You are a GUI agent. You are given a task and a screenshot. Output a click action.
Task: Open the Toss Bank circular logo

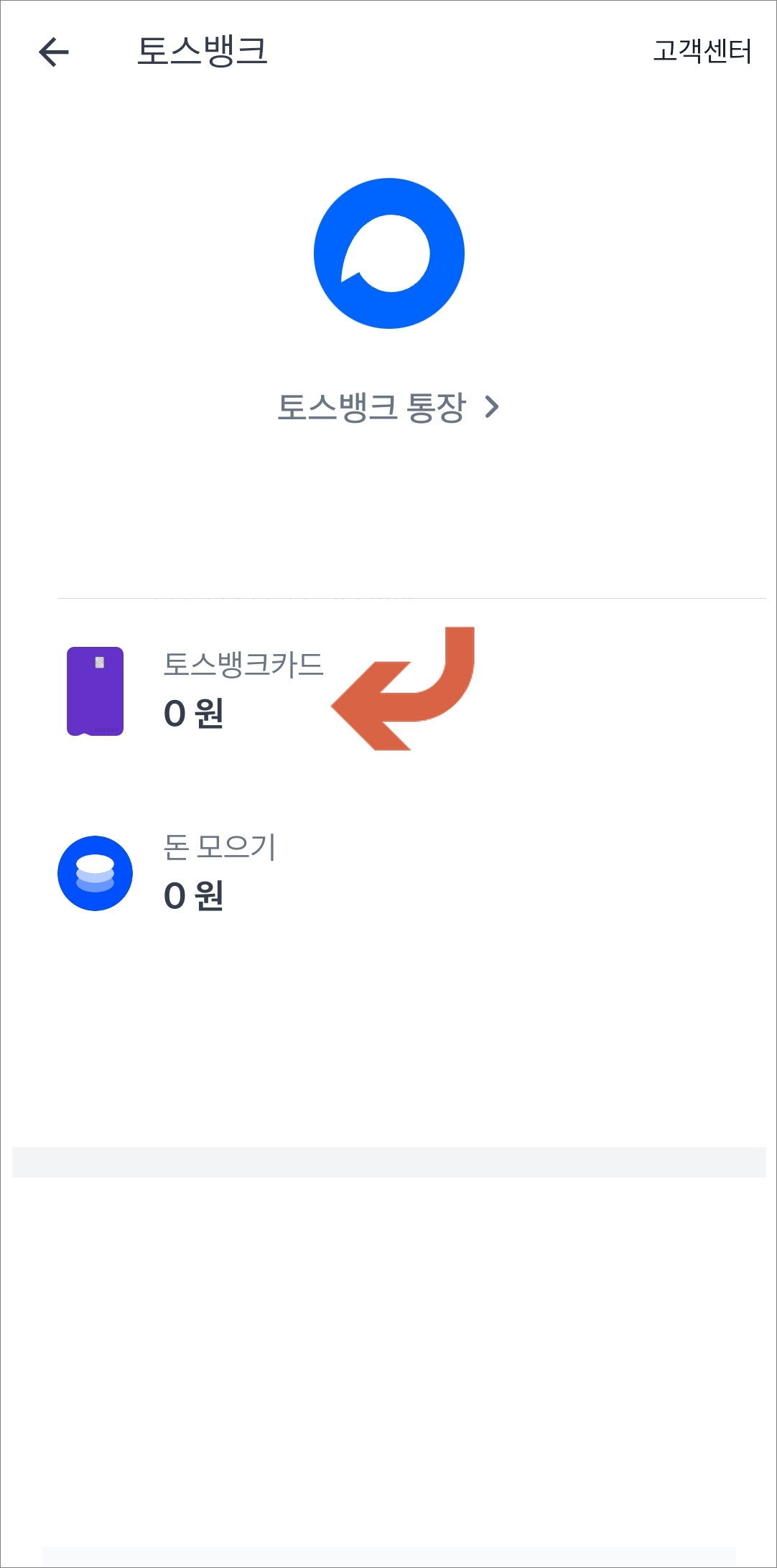pyautogui.click(x=388, y=253)
